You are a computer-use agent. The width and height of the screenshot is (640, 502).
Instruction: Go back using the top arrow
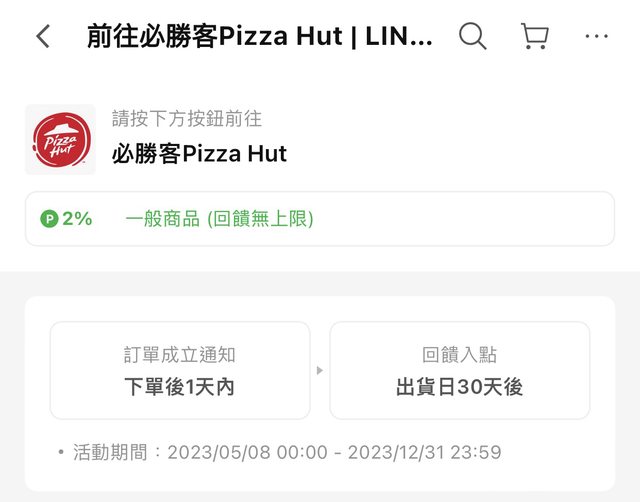click(42, 37)
